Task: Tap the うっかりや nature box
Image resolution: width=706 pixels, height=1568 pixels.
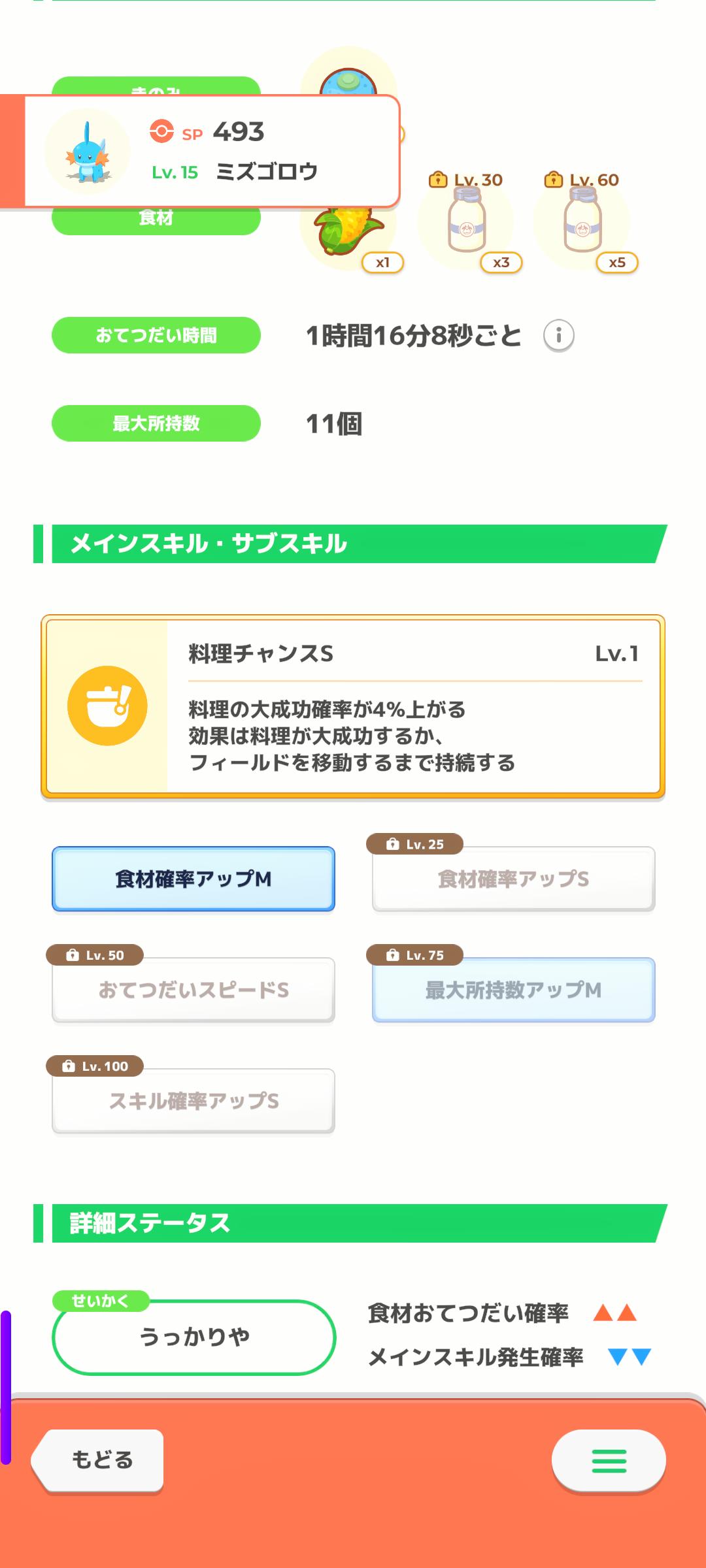Action: [193, 1337]
